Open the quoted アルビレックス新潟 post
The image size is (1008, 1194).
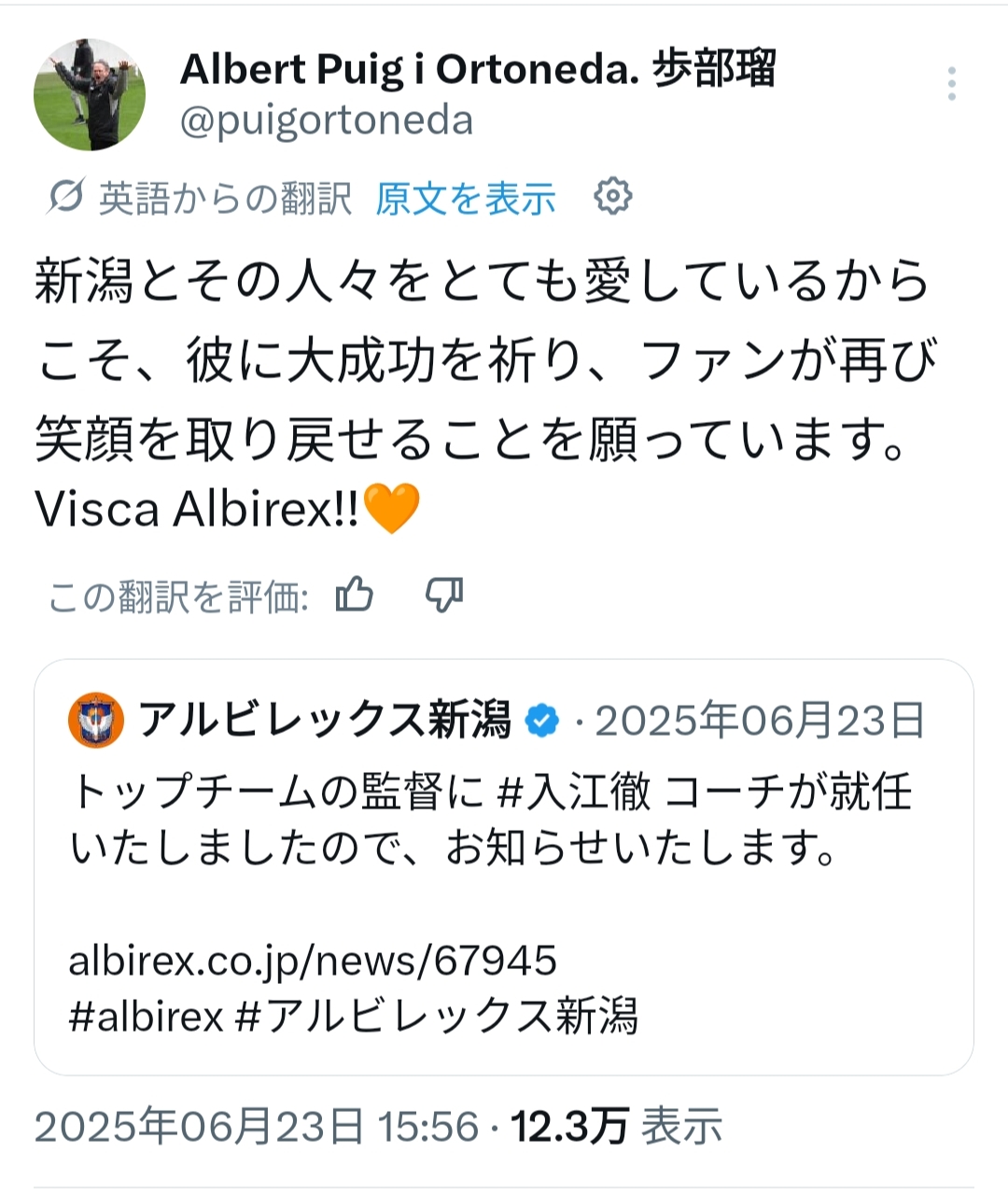[x=504, y=868]
